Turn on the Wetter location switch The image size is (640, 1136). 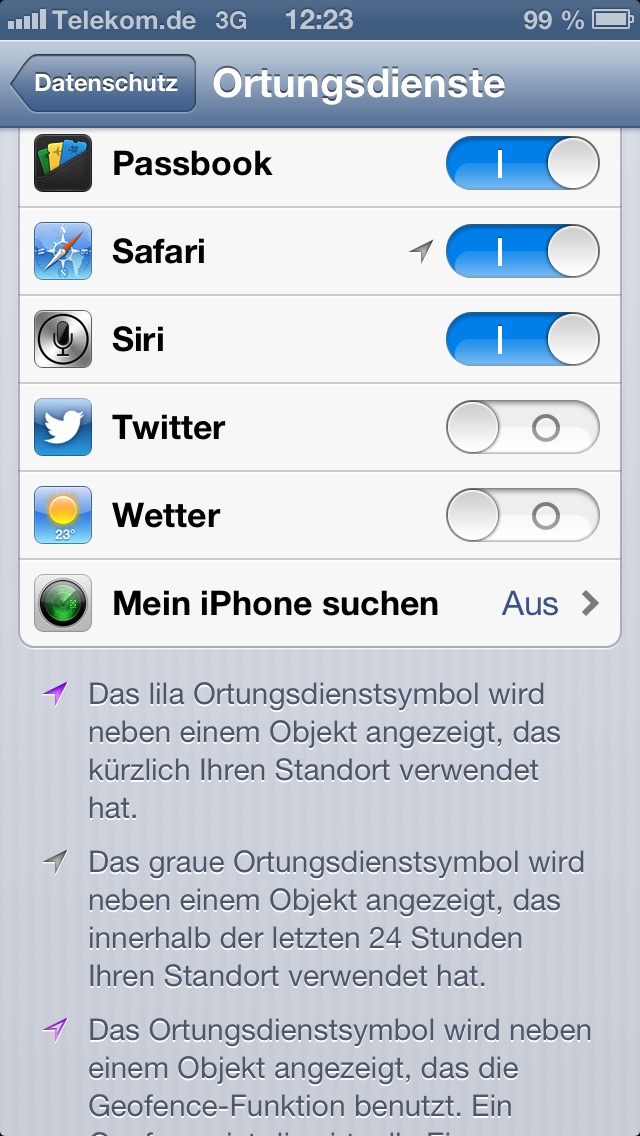[522, 516]
